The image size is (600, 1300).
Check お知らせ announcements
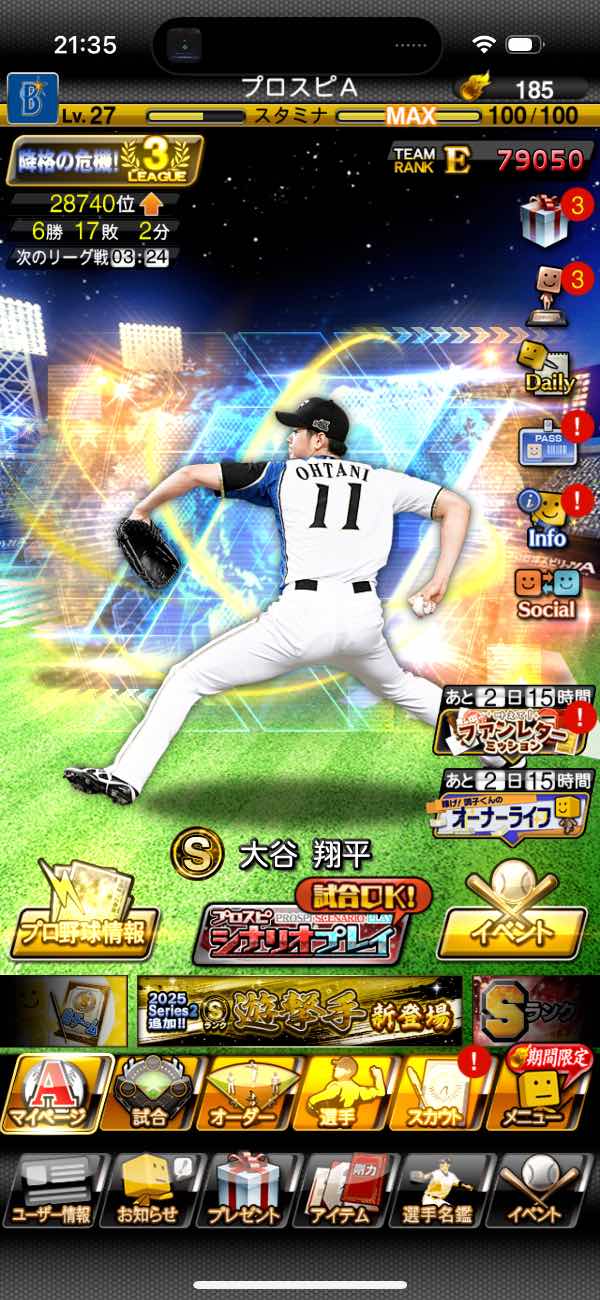(150, 1190)
